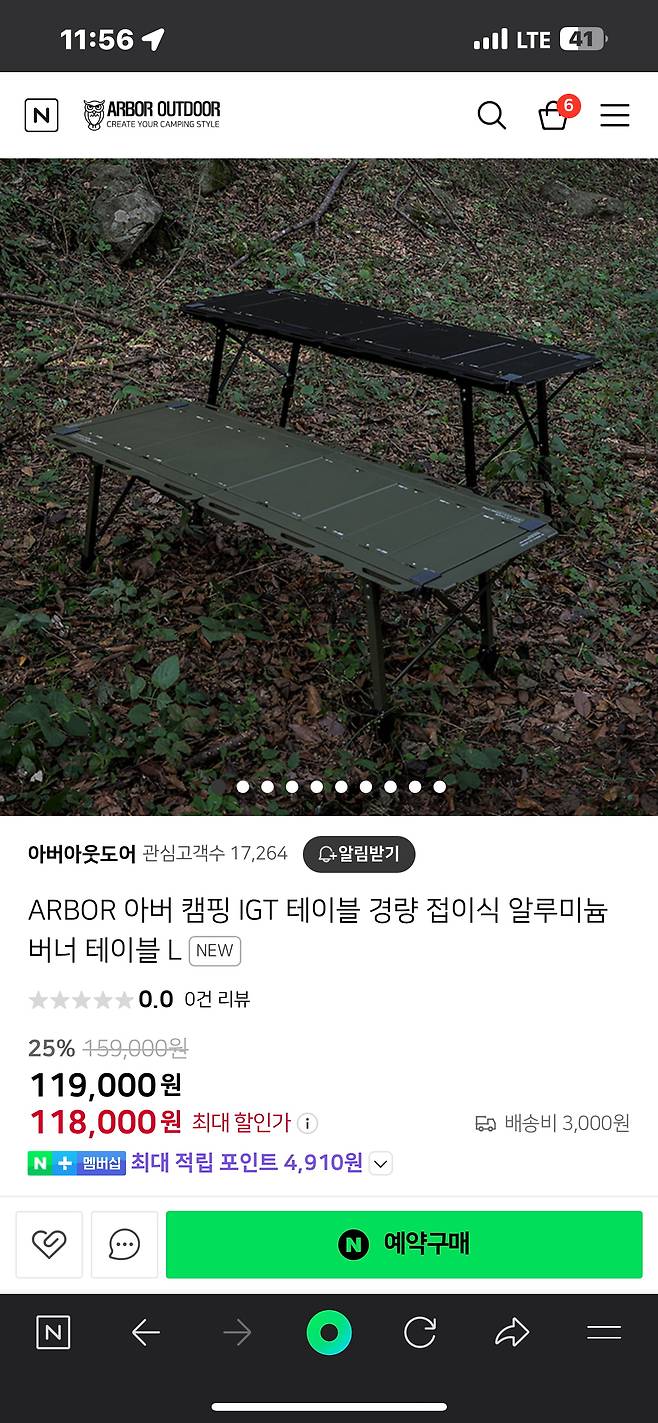The height and width of the screenshot is (1423, 658).
Task: Open the hamburger menu in header
Action: pyautogui.click(x=614, y=115)
